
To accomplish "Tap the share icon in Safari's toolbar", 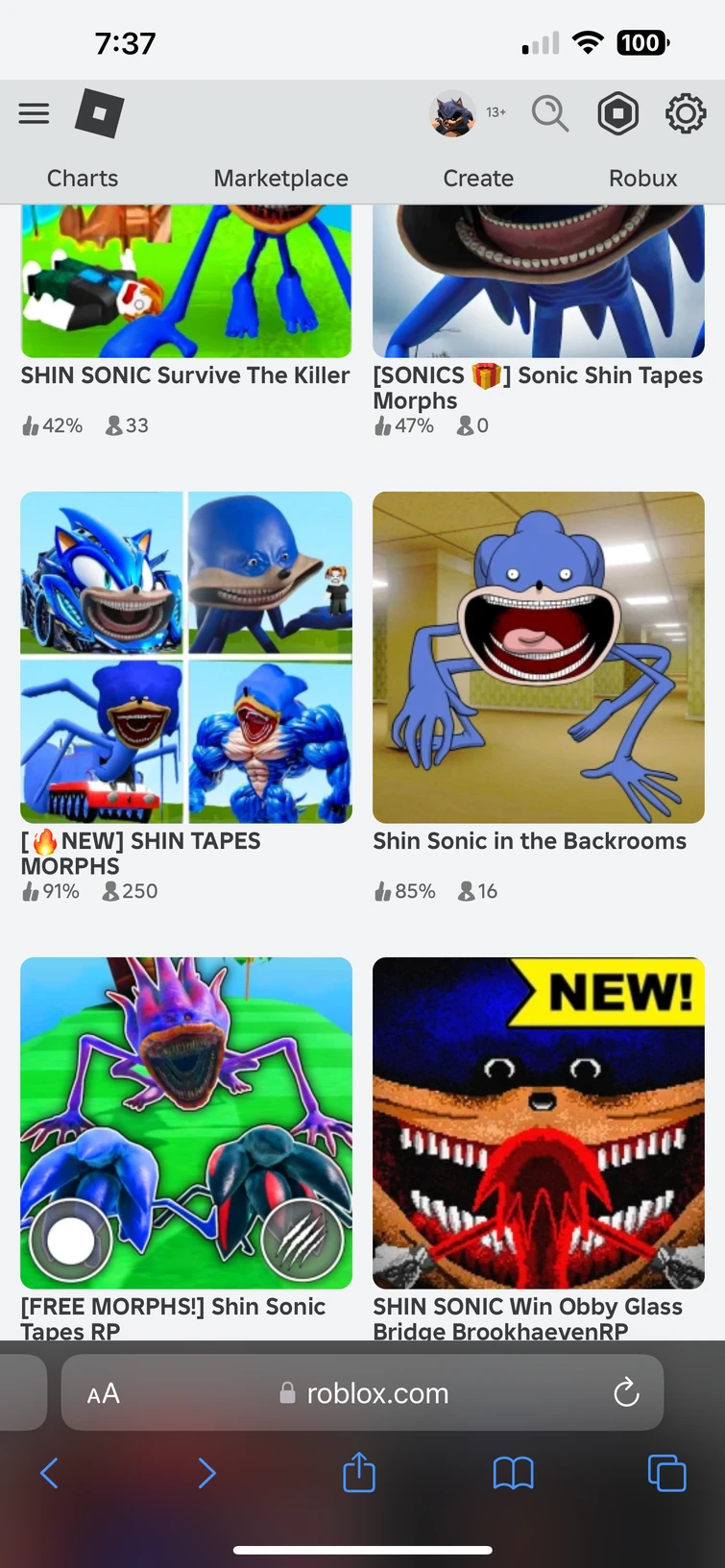I will 358,1471.
